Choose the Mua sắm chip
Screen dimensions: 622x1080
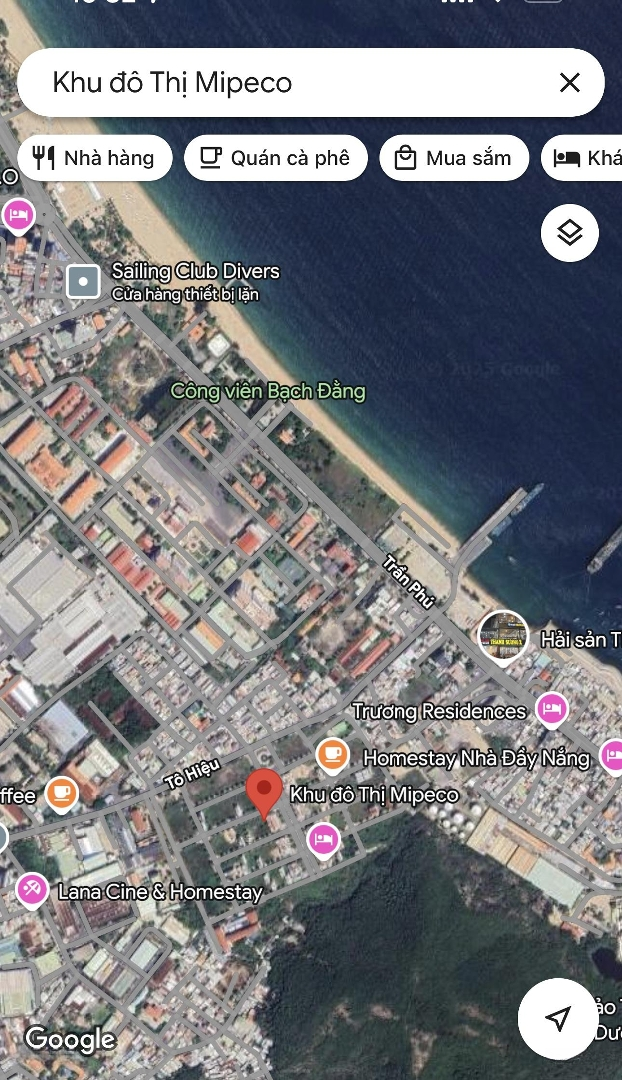coord(454,158)
